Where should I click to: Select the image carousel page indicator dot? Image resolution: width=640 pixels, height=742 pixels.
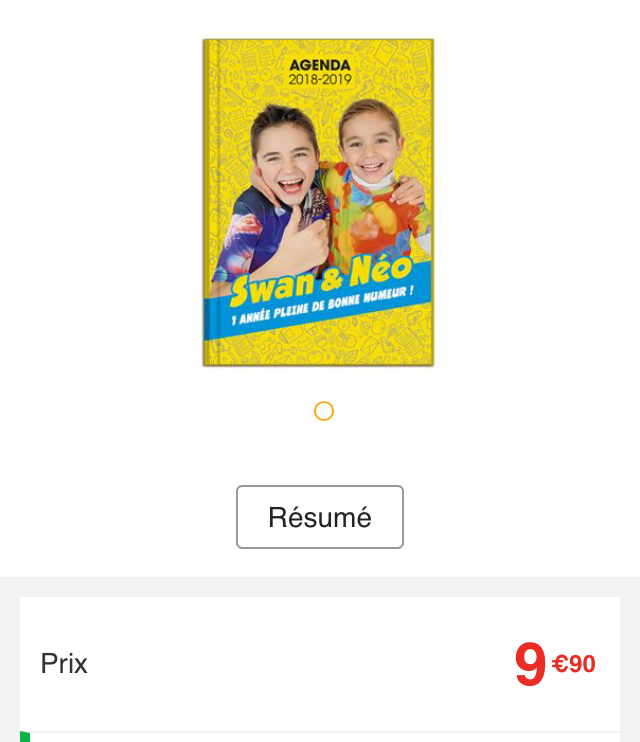click(x=323, y=411)
